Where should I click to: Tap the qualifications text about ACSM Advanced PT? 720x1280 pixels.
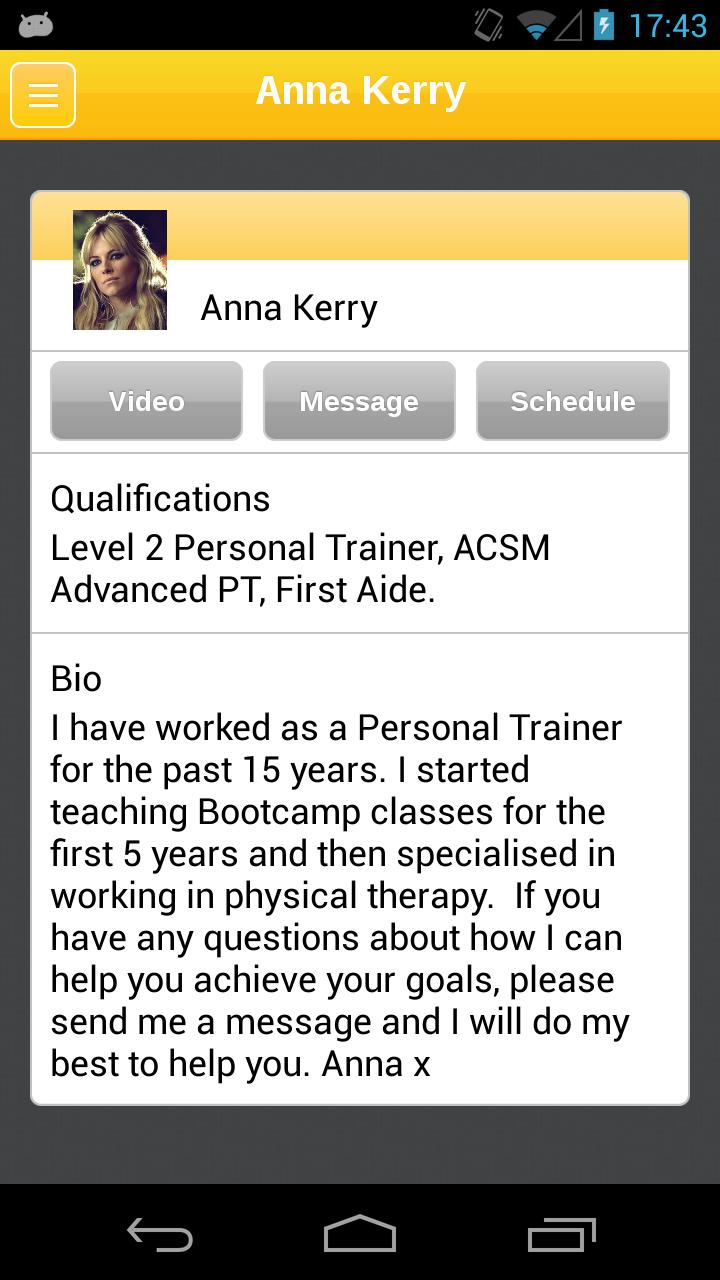[x=300, y=568]
